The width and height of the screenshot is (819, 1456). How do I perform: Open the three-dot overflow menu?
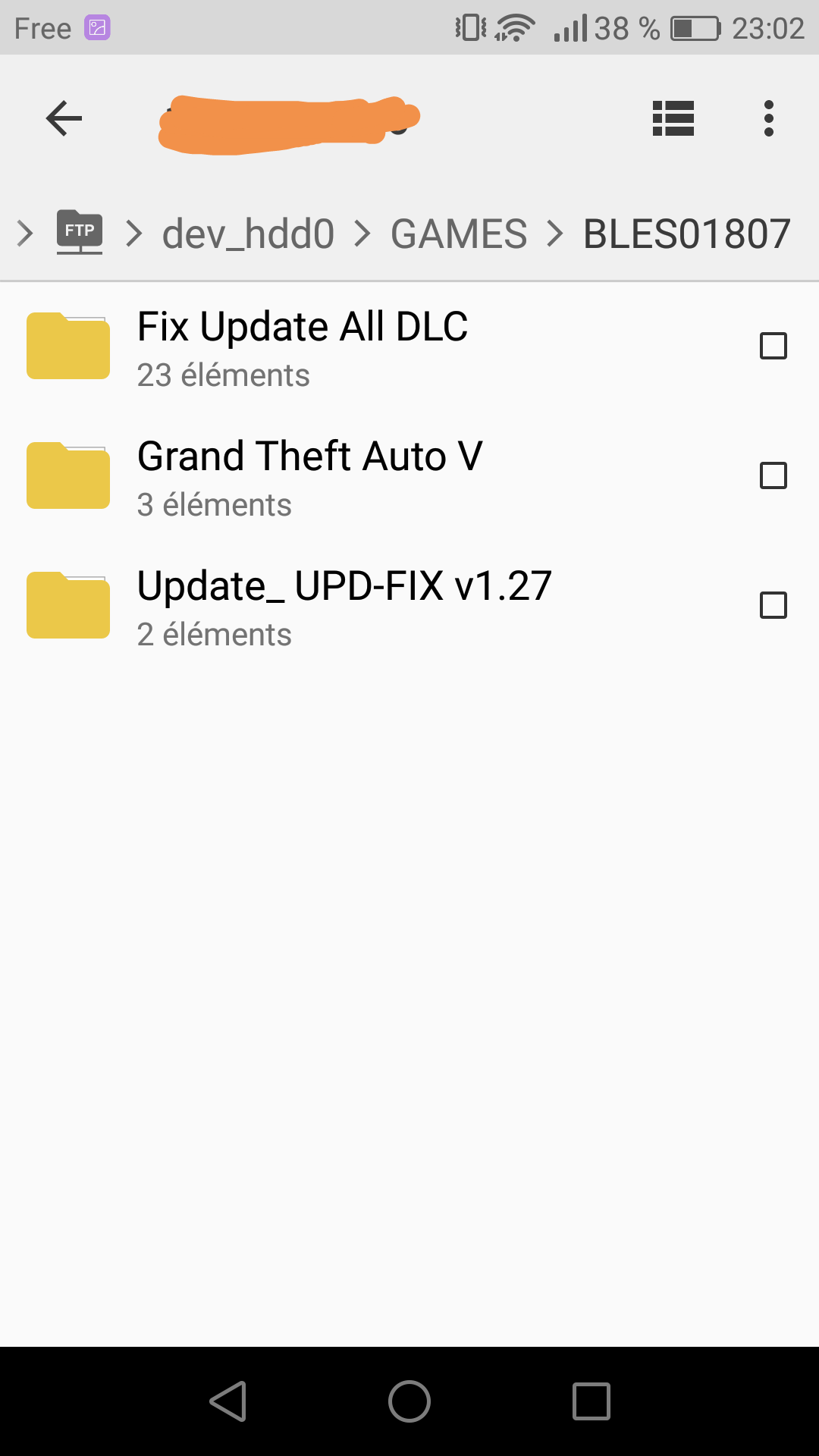tap(769, 118)
